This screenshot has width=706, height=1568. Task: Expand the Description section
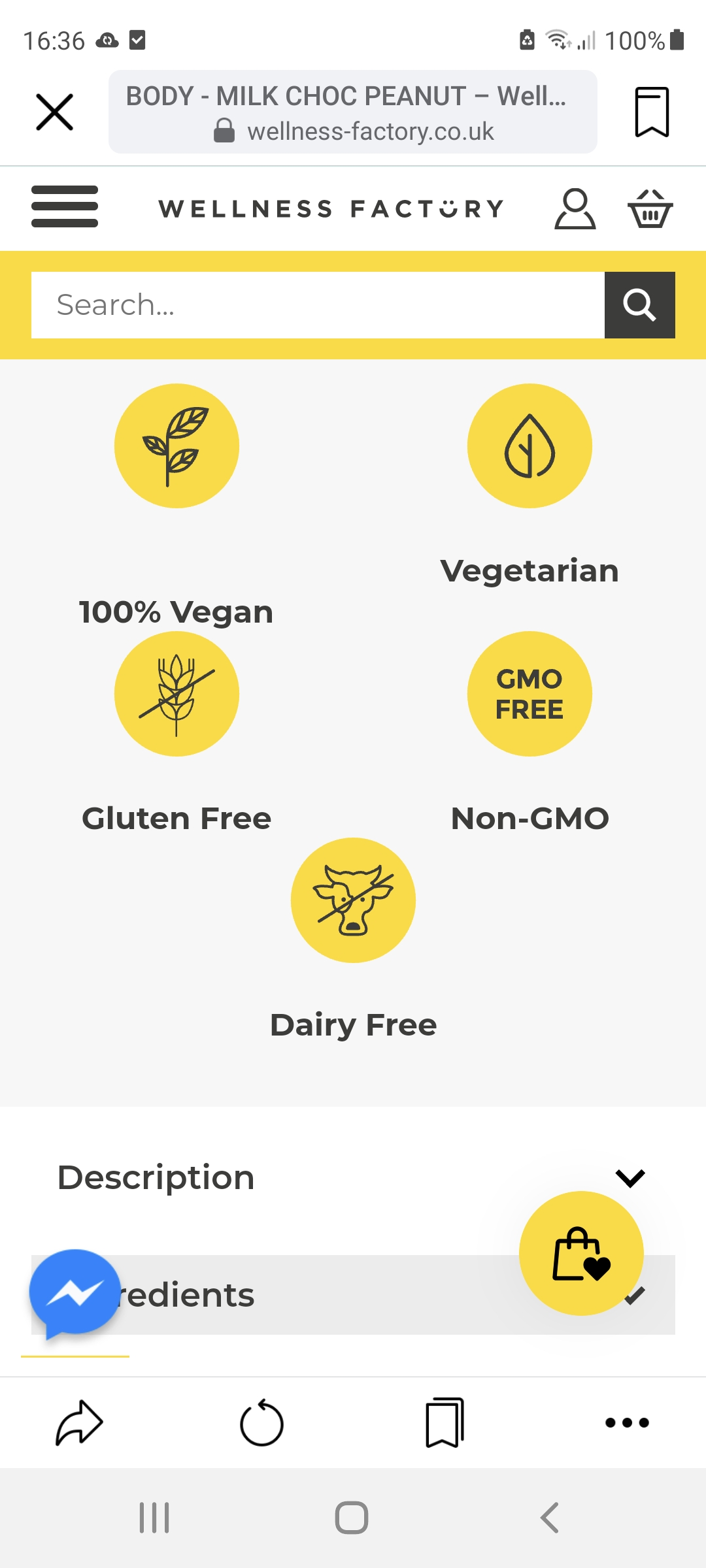tap(353, 1177)
